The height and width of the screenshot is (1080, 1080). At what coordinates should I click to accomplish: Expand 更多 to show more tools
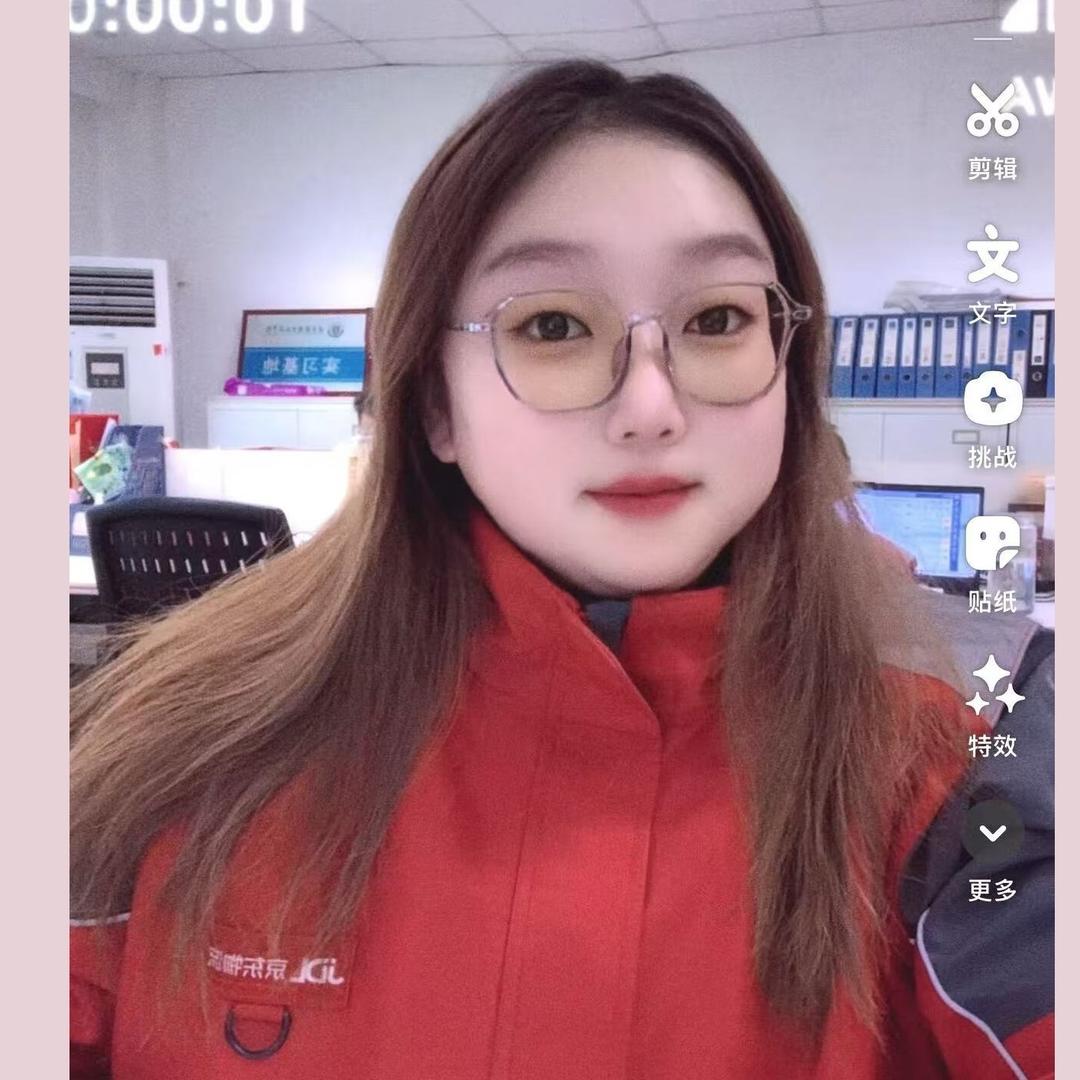992,833
